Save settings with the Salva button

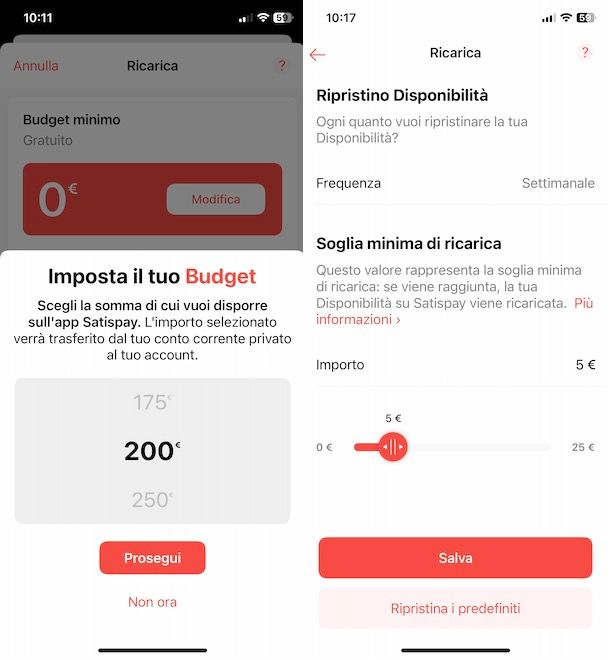(455, 558)
